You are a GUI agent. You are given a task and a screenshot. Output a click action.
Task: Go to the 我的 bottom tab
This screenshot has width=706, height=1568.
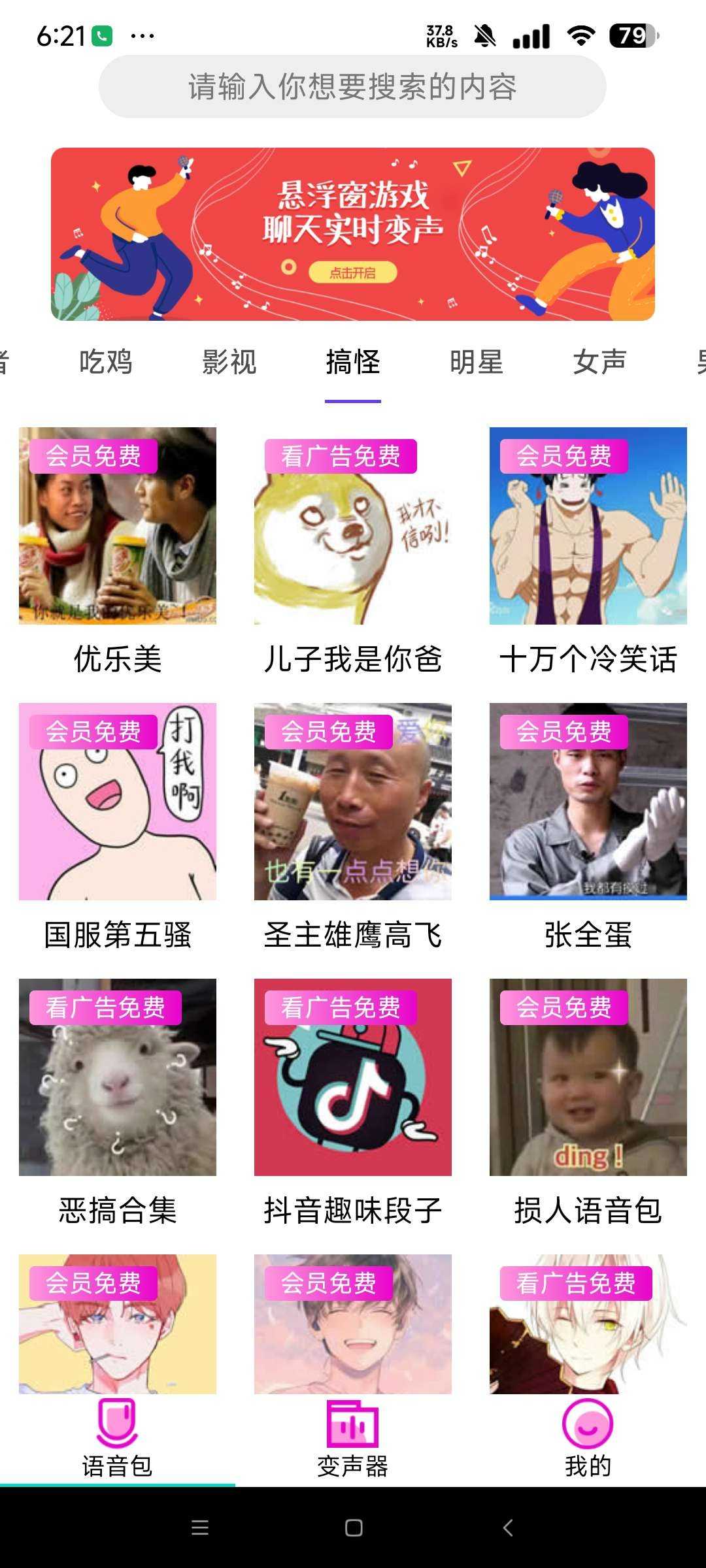click(588, 1439)
